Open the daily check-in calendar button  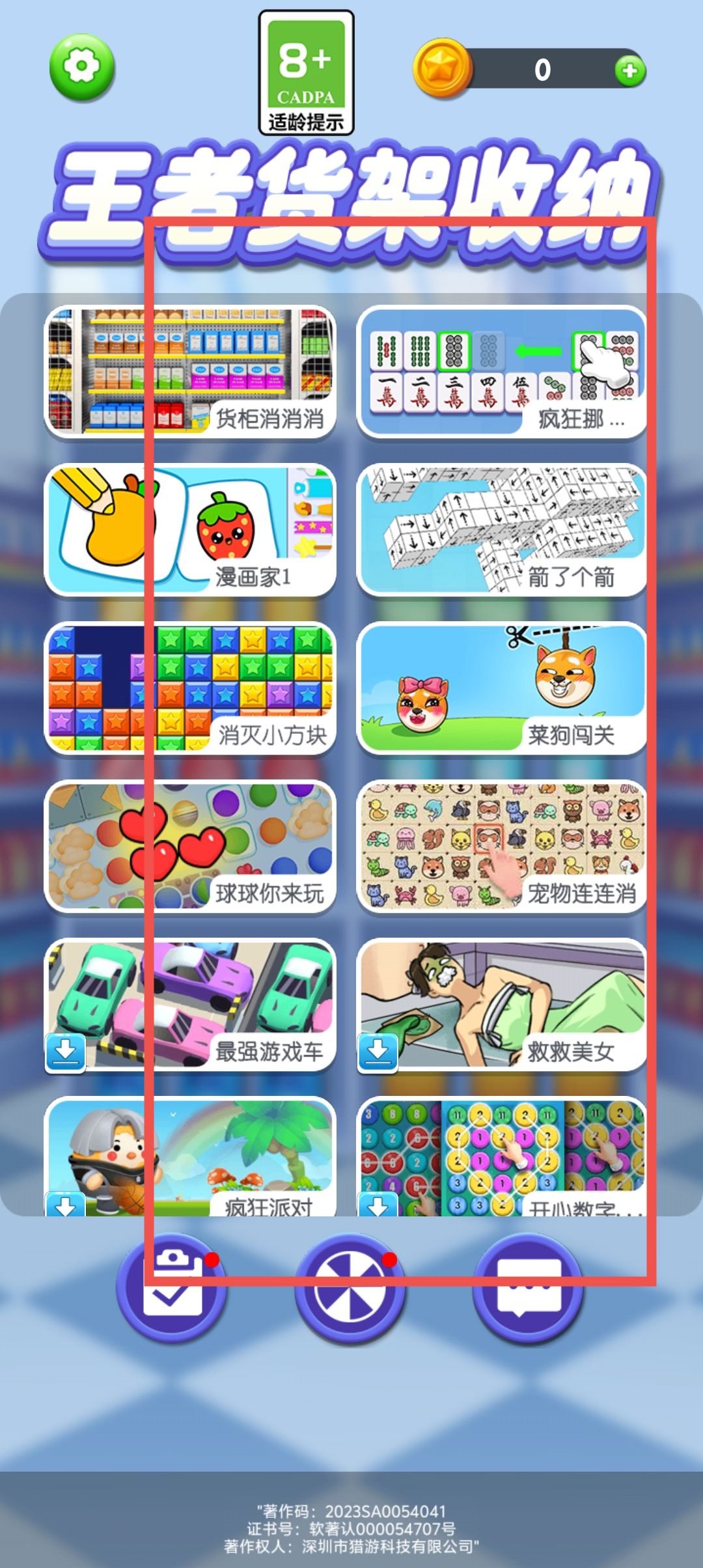[x=172, y=1287]
